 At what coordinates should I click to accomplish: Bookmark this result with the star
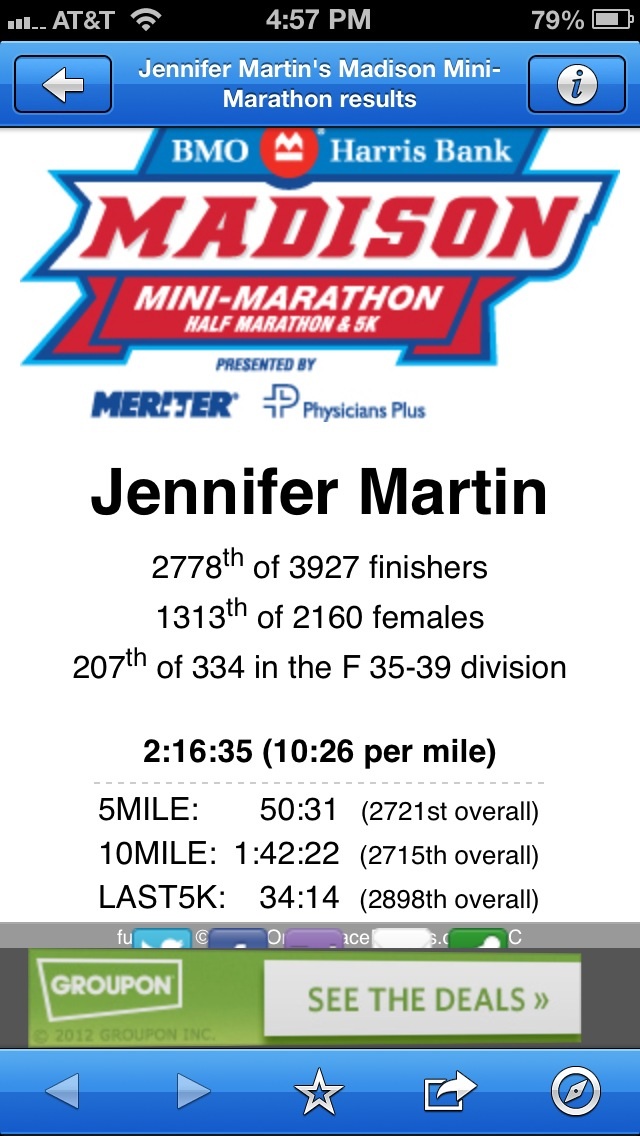pos(319,1091)
